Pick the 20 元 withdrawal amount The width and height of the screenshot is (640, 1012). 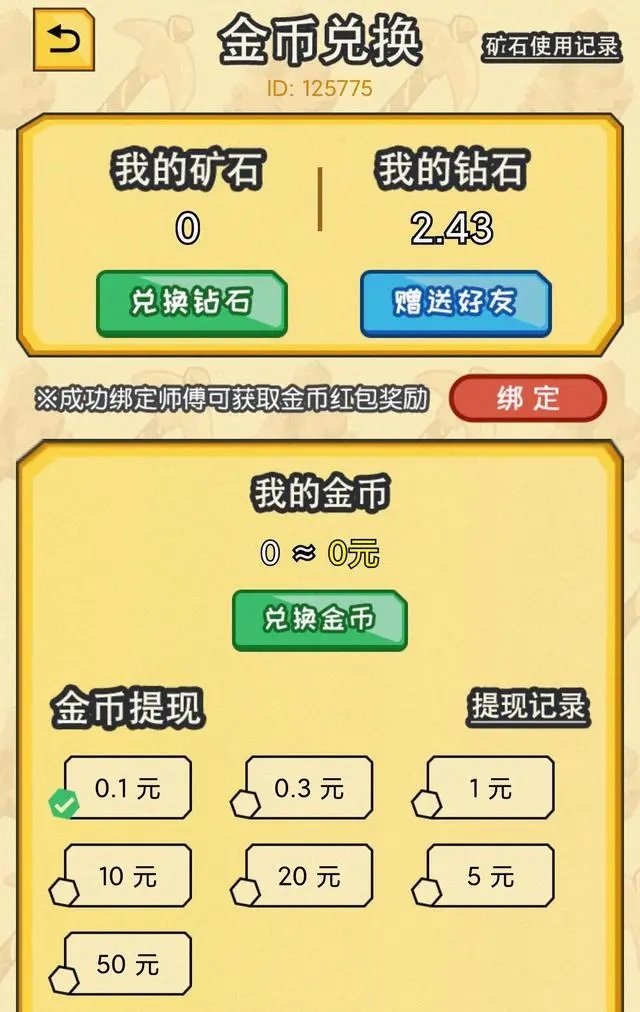point(309,877)
